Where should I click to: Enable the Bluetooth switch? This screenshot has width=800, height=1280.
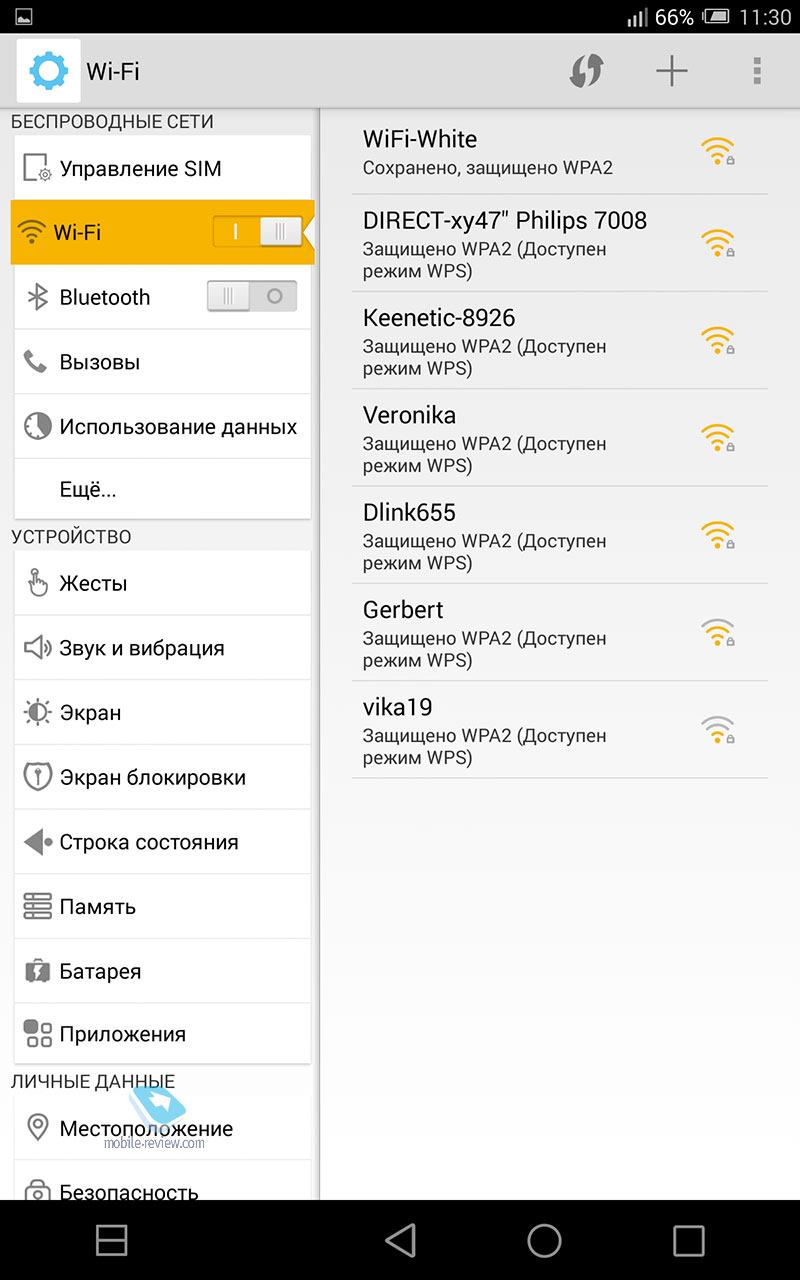252,297
